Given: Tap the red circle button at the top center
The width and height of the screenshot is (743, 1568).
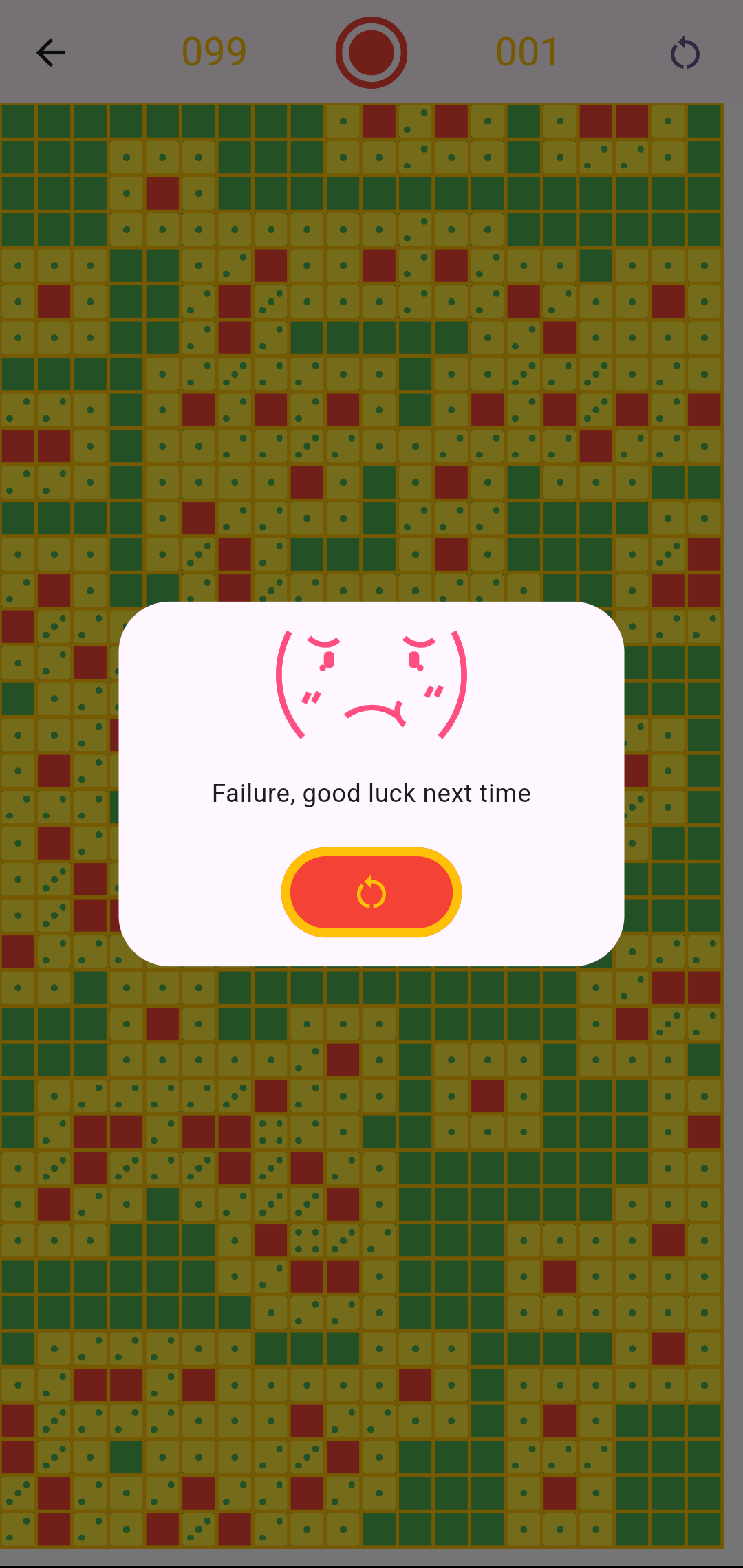Looking at the screenshot, I should point(371,53).
